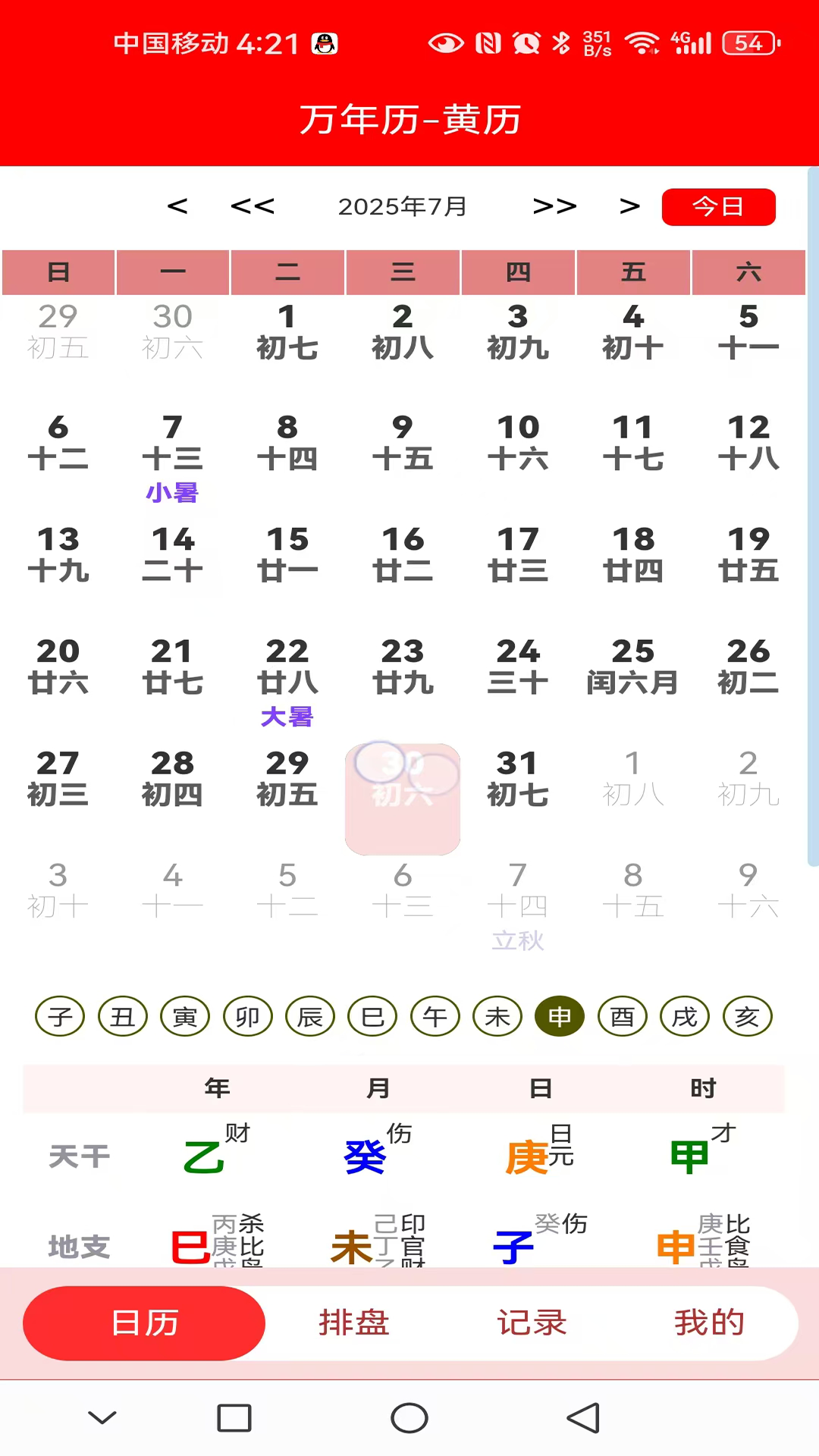Select the 申 earthly branch icon

560,1016
